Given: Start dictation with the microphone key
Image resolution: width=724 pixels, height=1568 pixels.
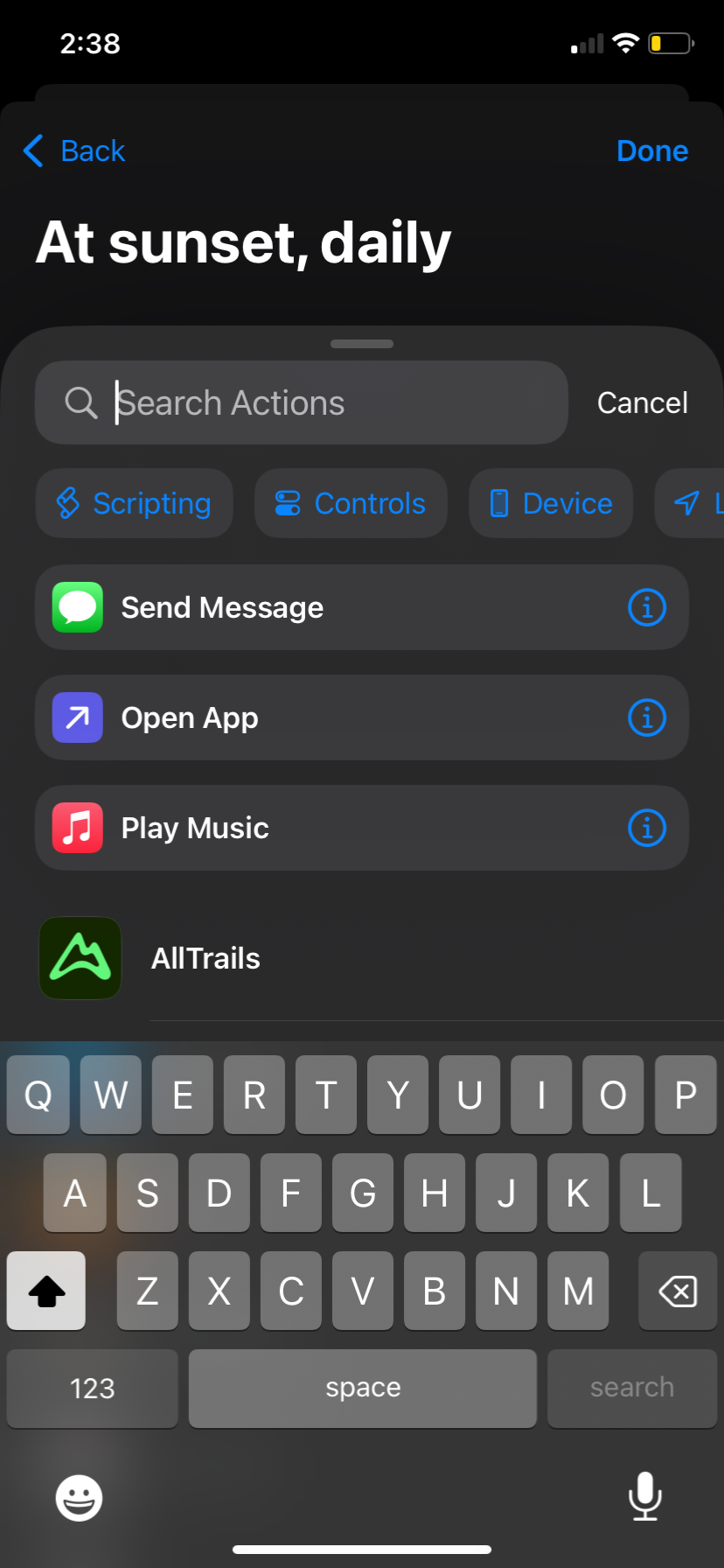Looking at the screenshot, I should click(x=645, y=1496).
